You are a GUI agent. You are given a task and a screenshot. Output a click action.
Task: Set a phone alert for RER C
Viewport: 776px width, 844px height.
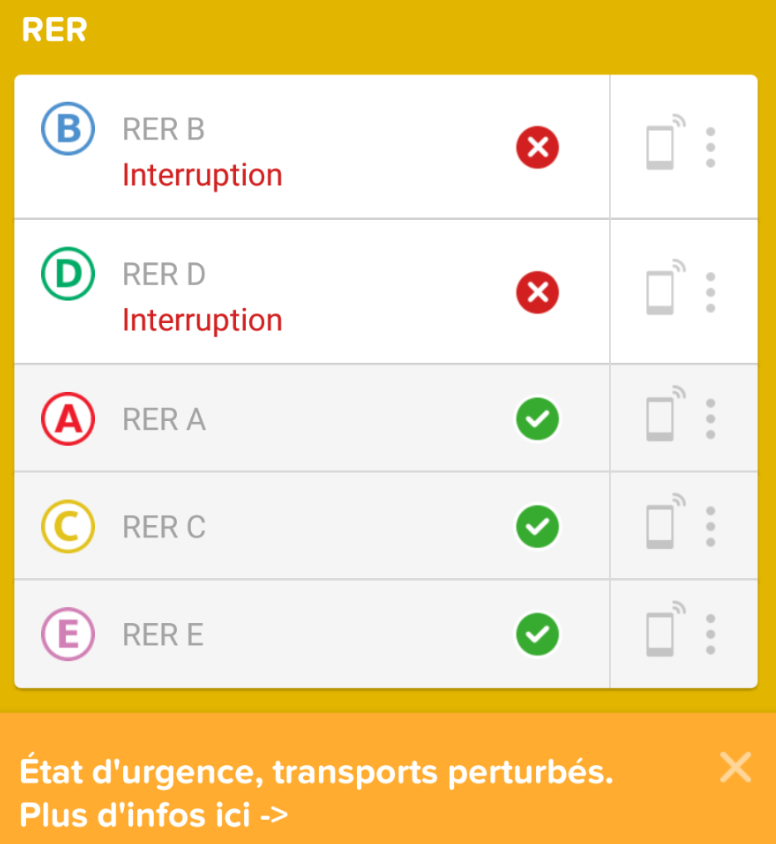(663, 525)
